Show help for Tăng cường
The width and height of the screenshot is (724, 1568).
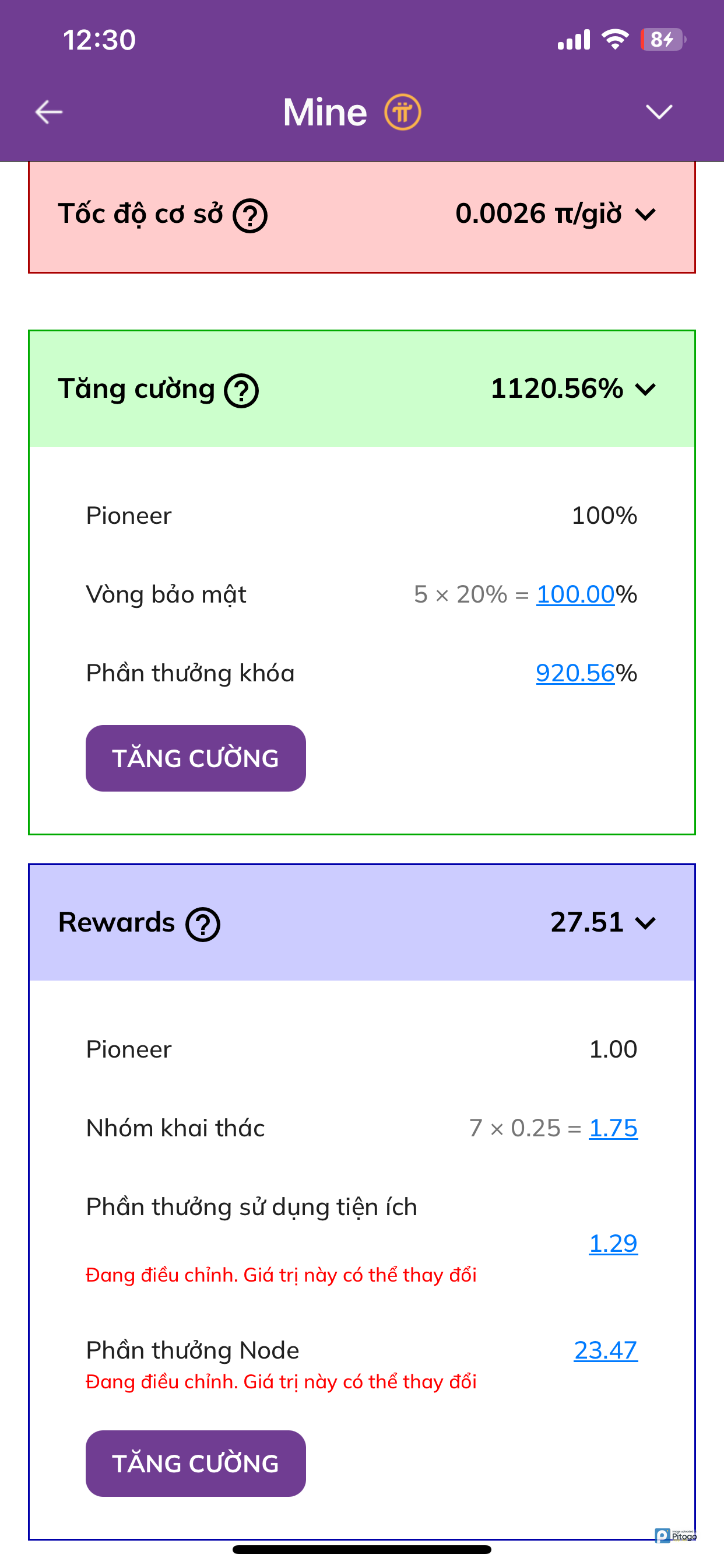click(x=241, y=391)
